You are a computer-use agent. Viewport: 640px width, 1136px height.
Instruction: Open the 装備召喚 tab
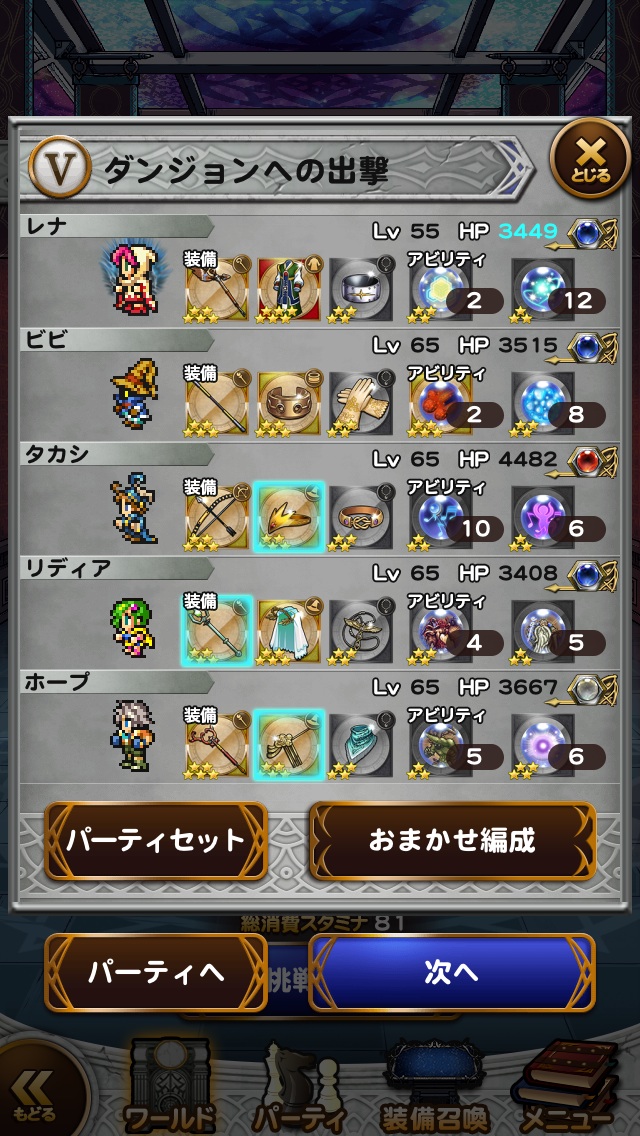(433, 1085)
